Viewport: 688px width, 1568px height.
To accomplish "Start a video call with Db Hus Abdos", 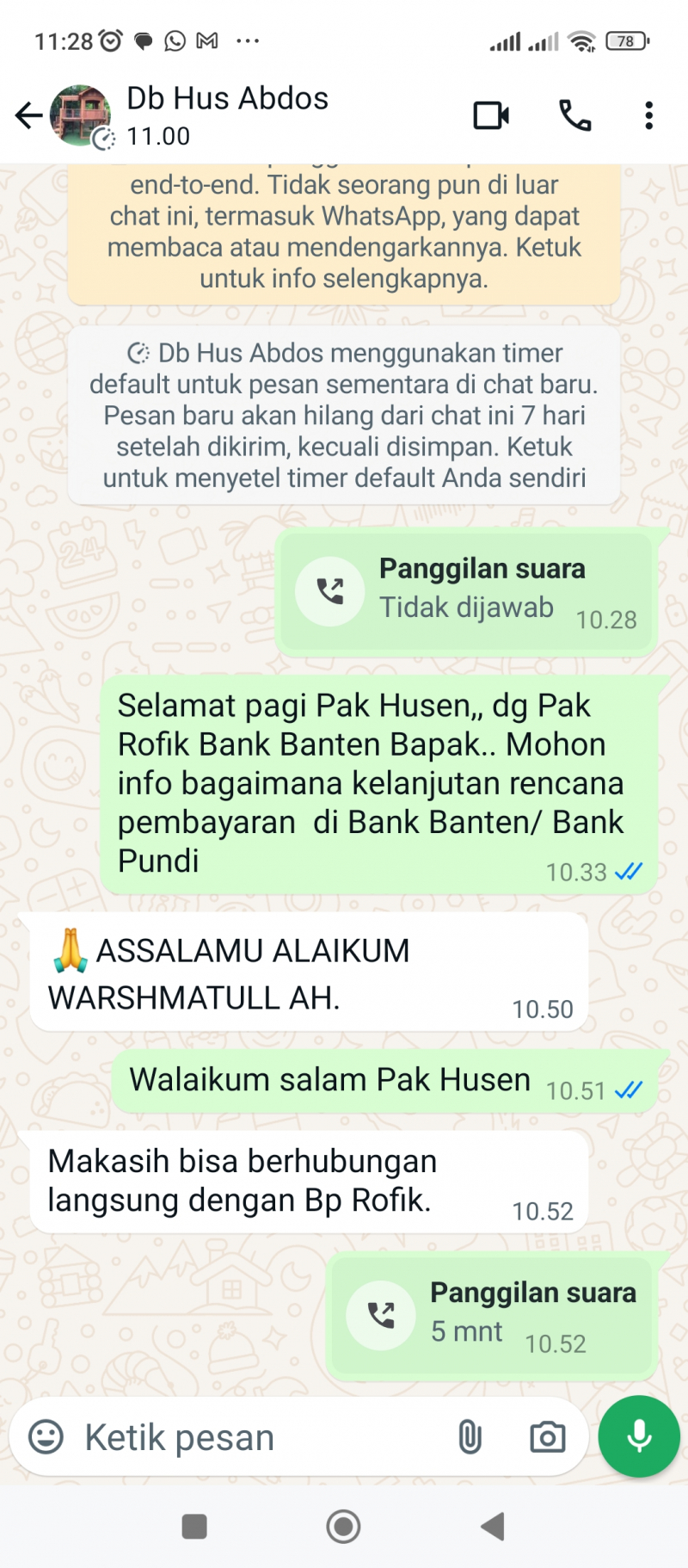I will pos(491,115).
